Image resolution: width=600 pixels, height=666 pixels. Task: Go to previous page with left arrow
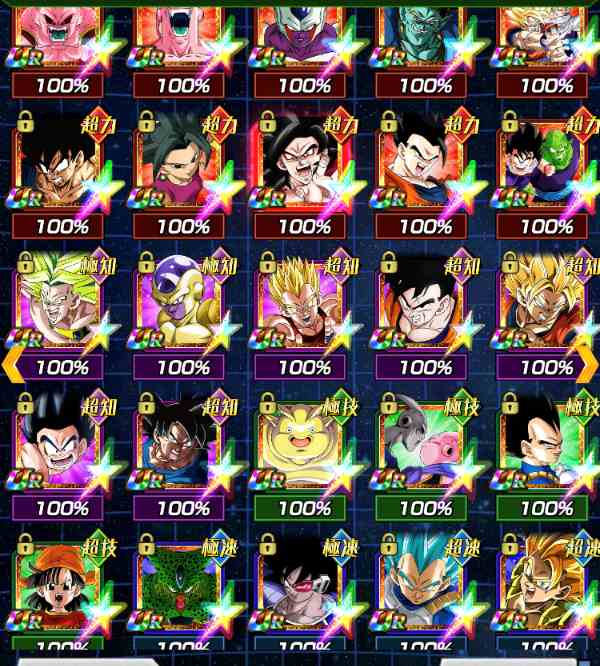pos(12,365)
